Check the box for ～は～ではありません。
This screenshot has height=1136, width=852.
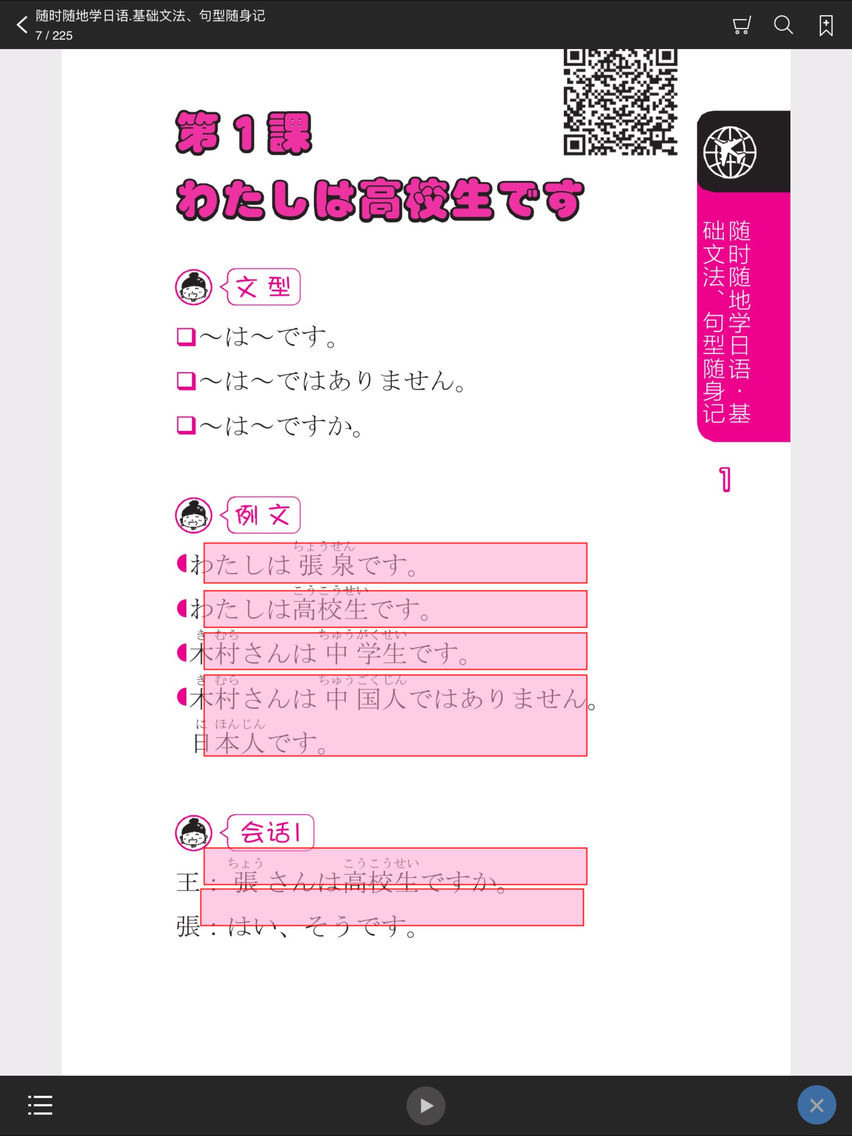(185, 381)
